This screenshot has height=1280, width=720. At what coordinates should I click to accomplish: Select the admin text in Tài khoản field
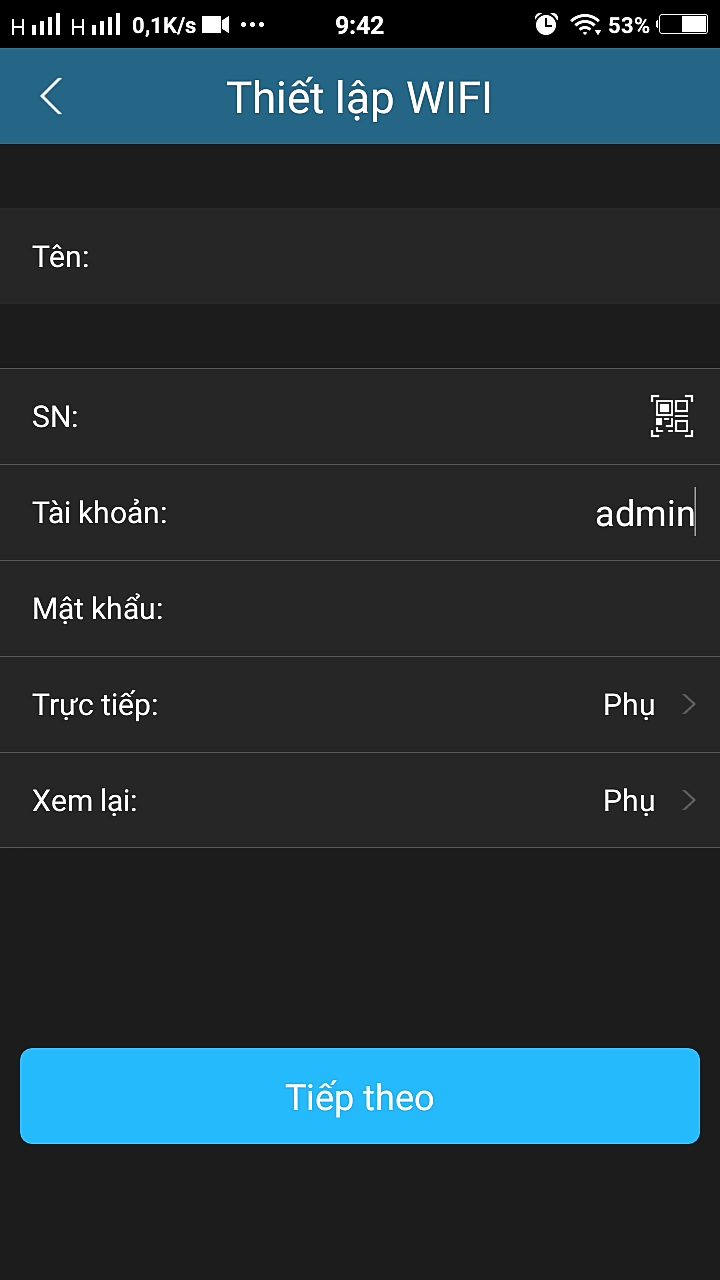[644, 513]
